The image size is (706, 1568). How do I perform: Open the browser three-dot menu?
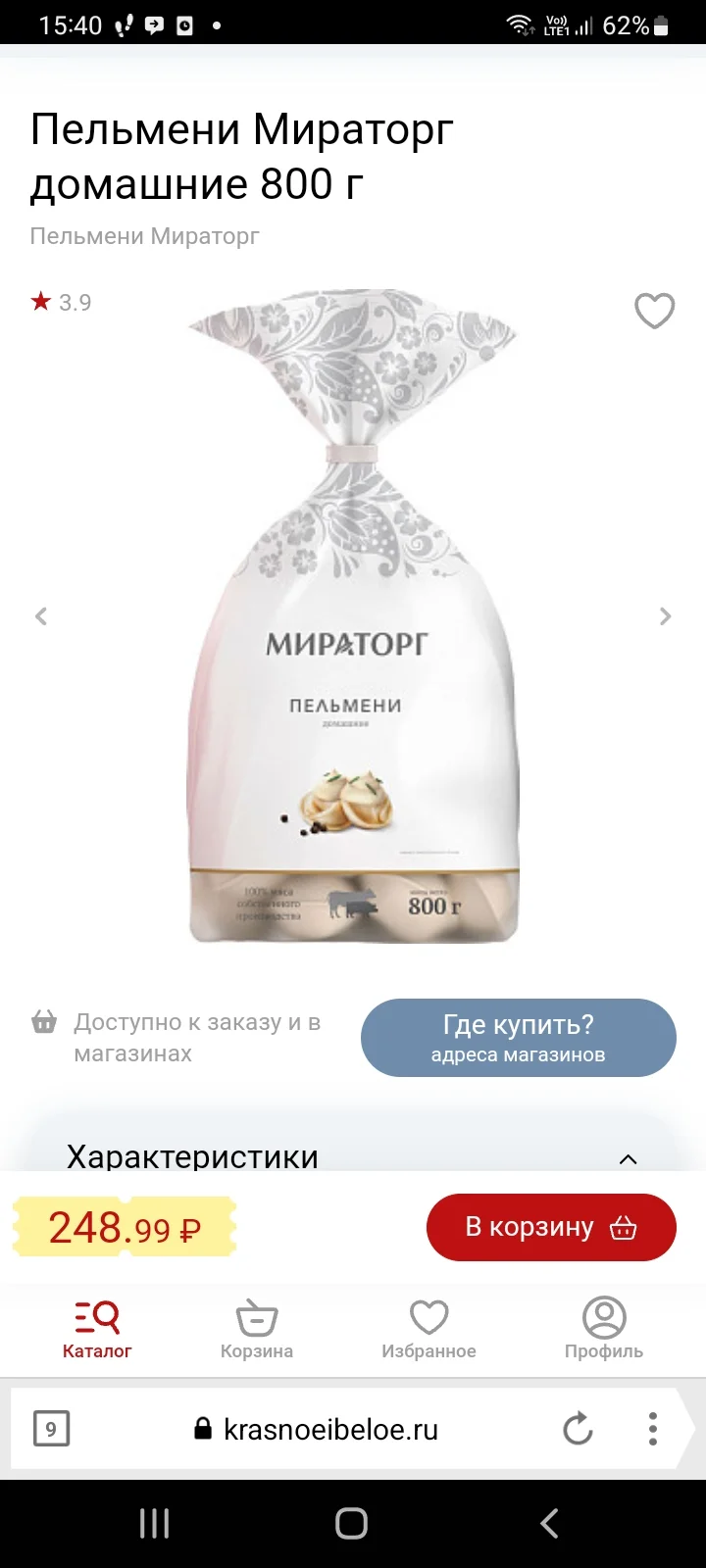(x=652, y=1428)
